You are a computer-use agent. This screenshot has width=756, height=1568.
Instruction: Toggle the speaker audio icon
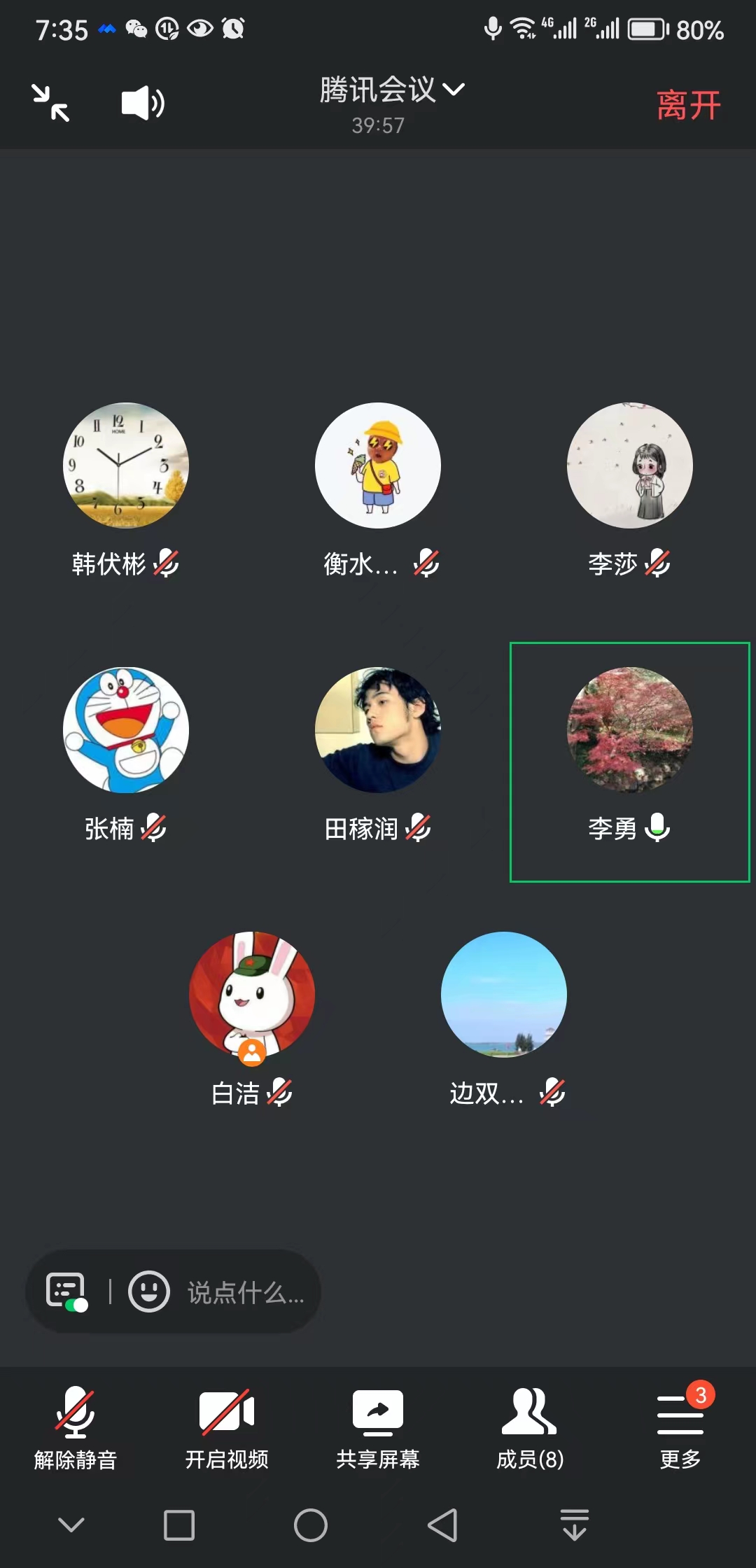pyautogui.click(x=143, y=103)
